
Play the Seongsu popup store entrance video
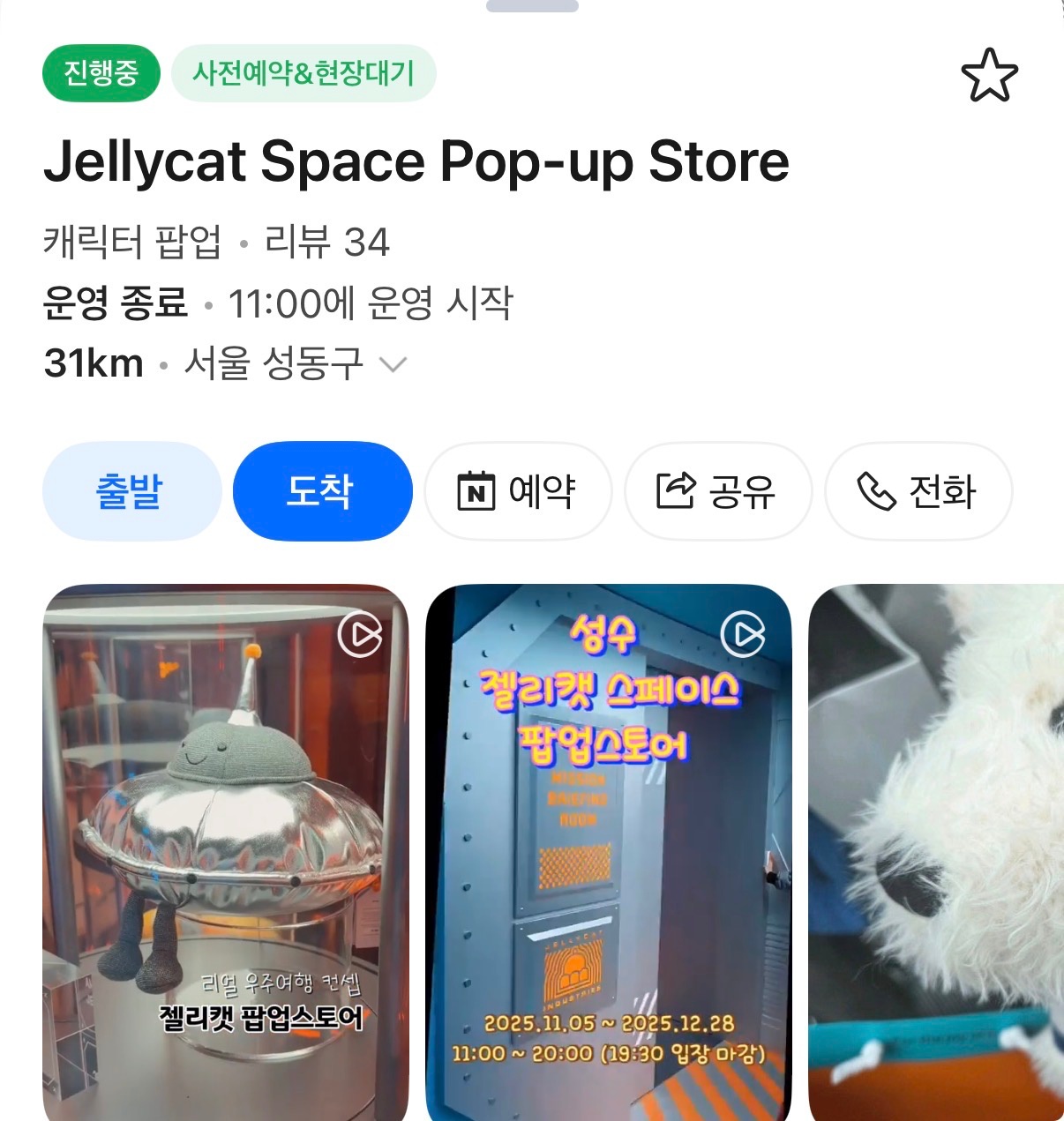742,633
